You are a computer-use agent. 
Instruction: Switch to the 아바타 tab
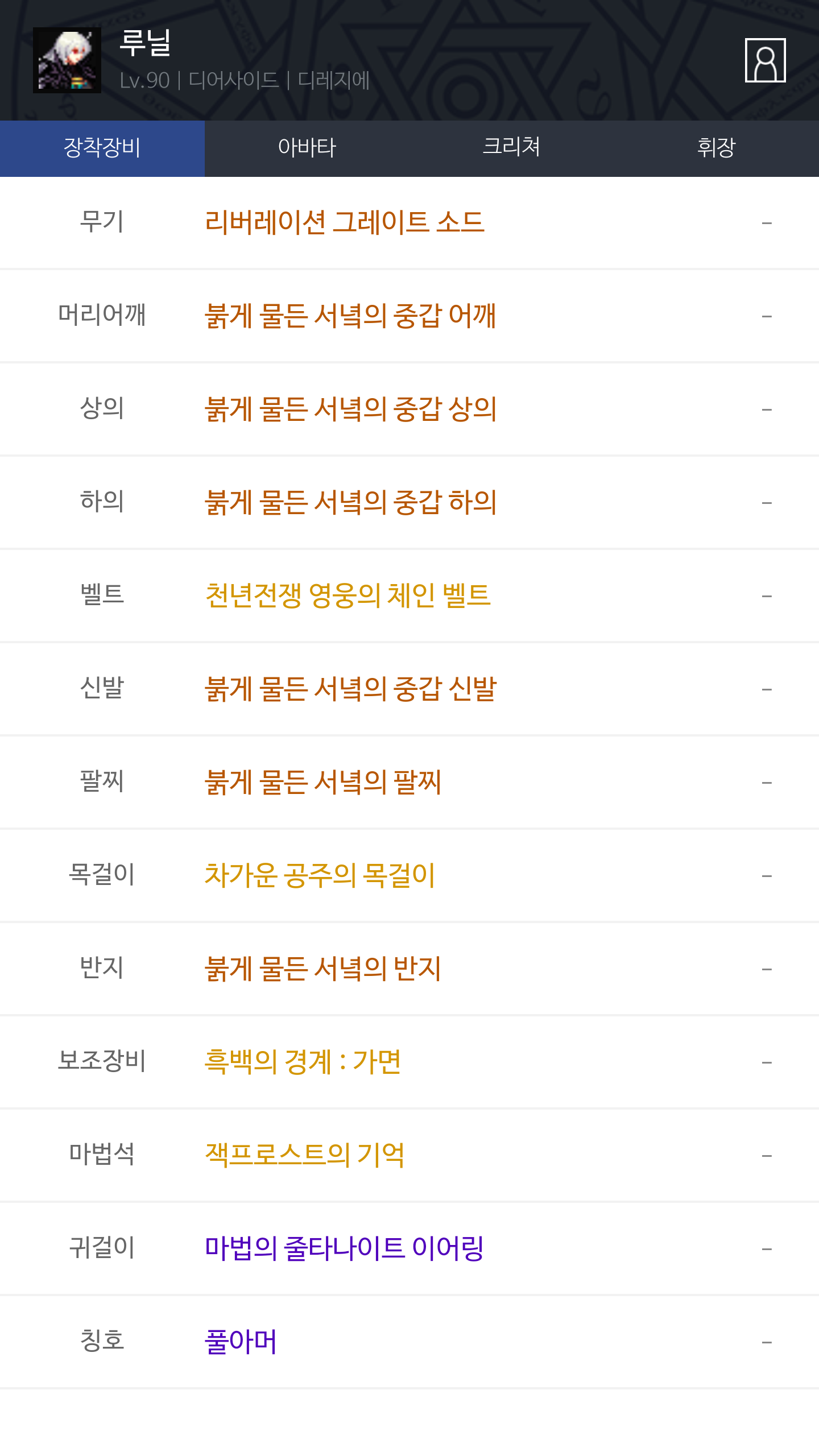pos(307,148)
